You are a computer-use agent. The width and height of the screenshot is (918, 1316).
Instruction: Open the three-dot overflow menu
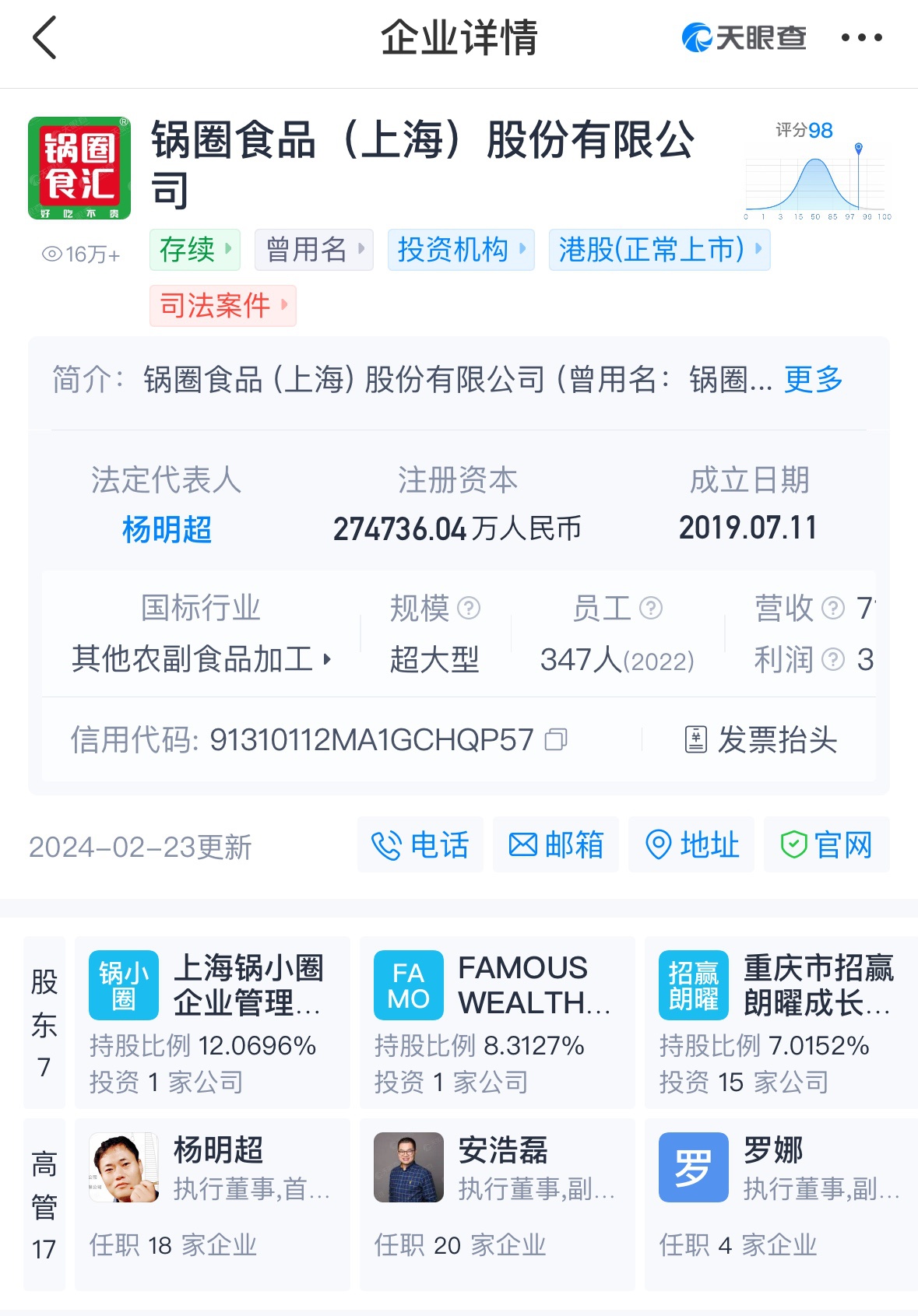point(861,37)
